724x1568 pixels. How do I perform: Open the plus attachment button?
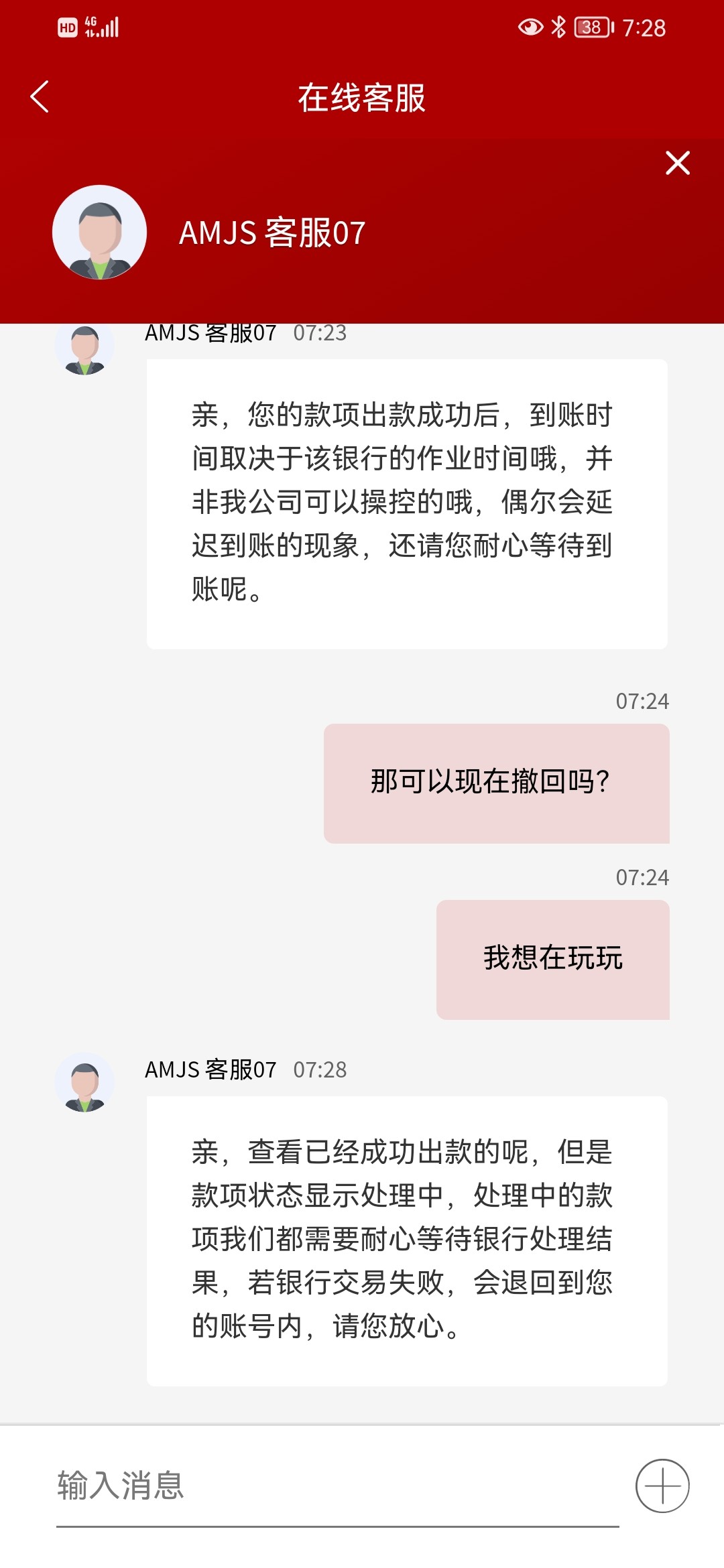tap(662, 1486)
